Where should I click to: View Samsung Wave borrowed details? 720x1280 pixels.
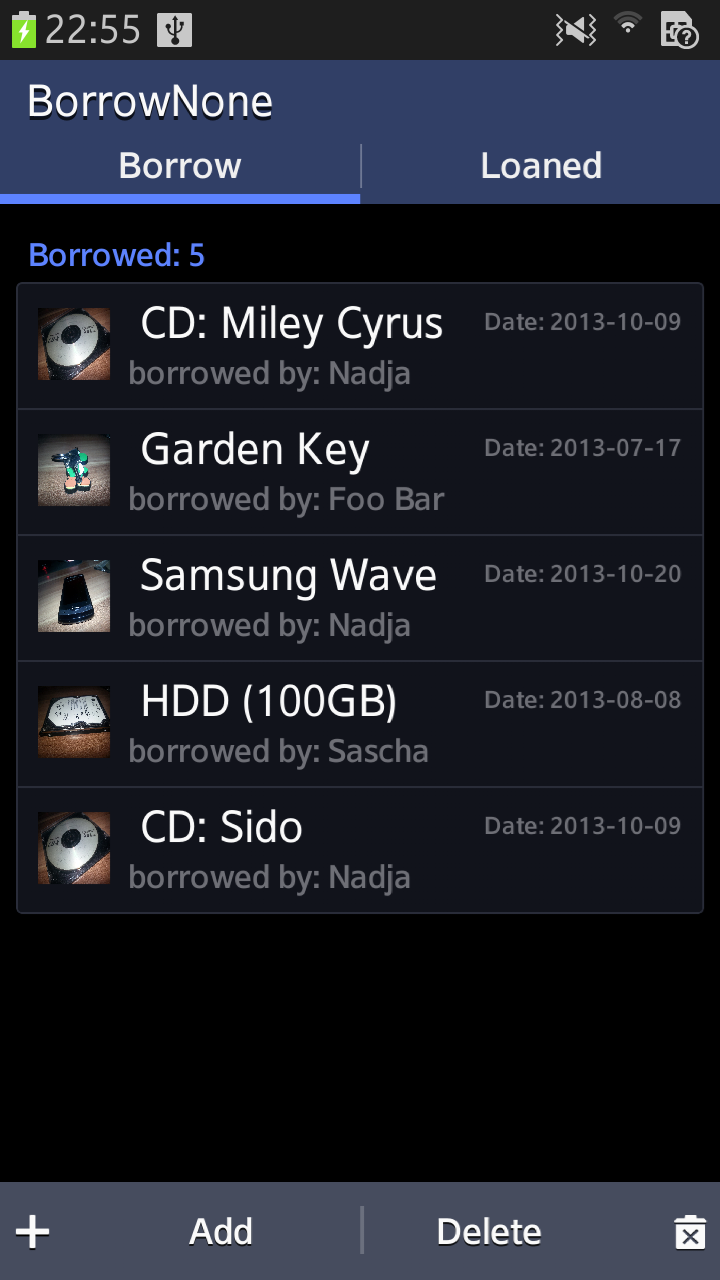click(360, 598)
